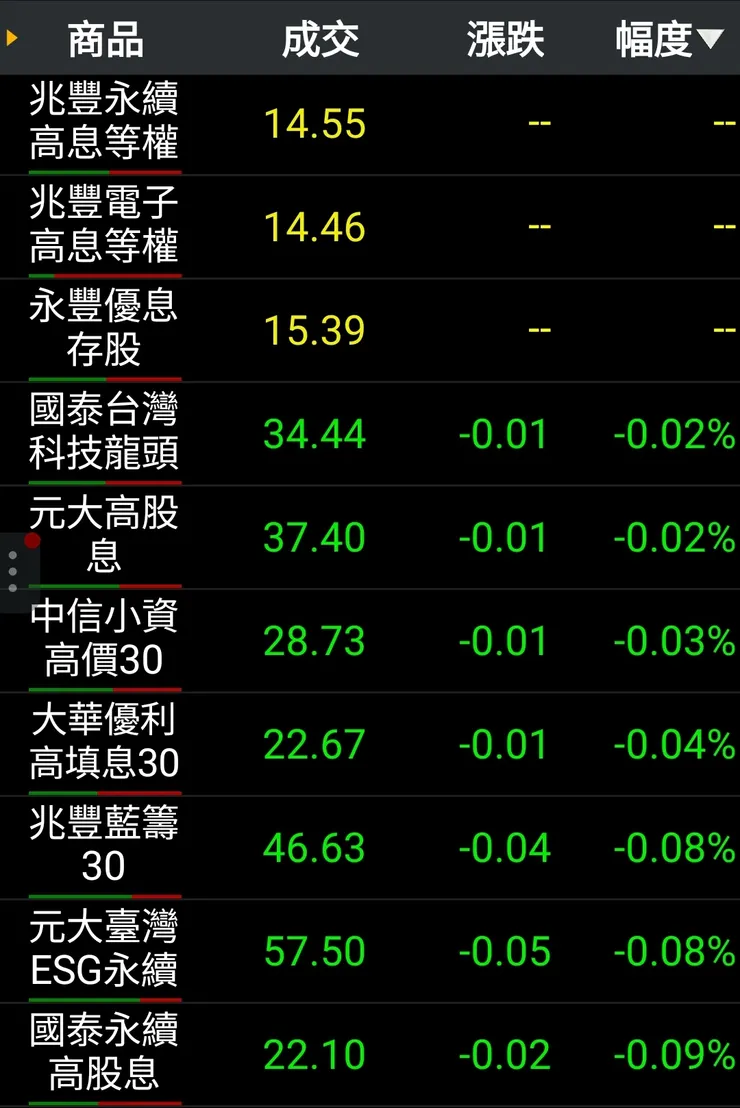Tap the 商品 column header

click(105, 40)
